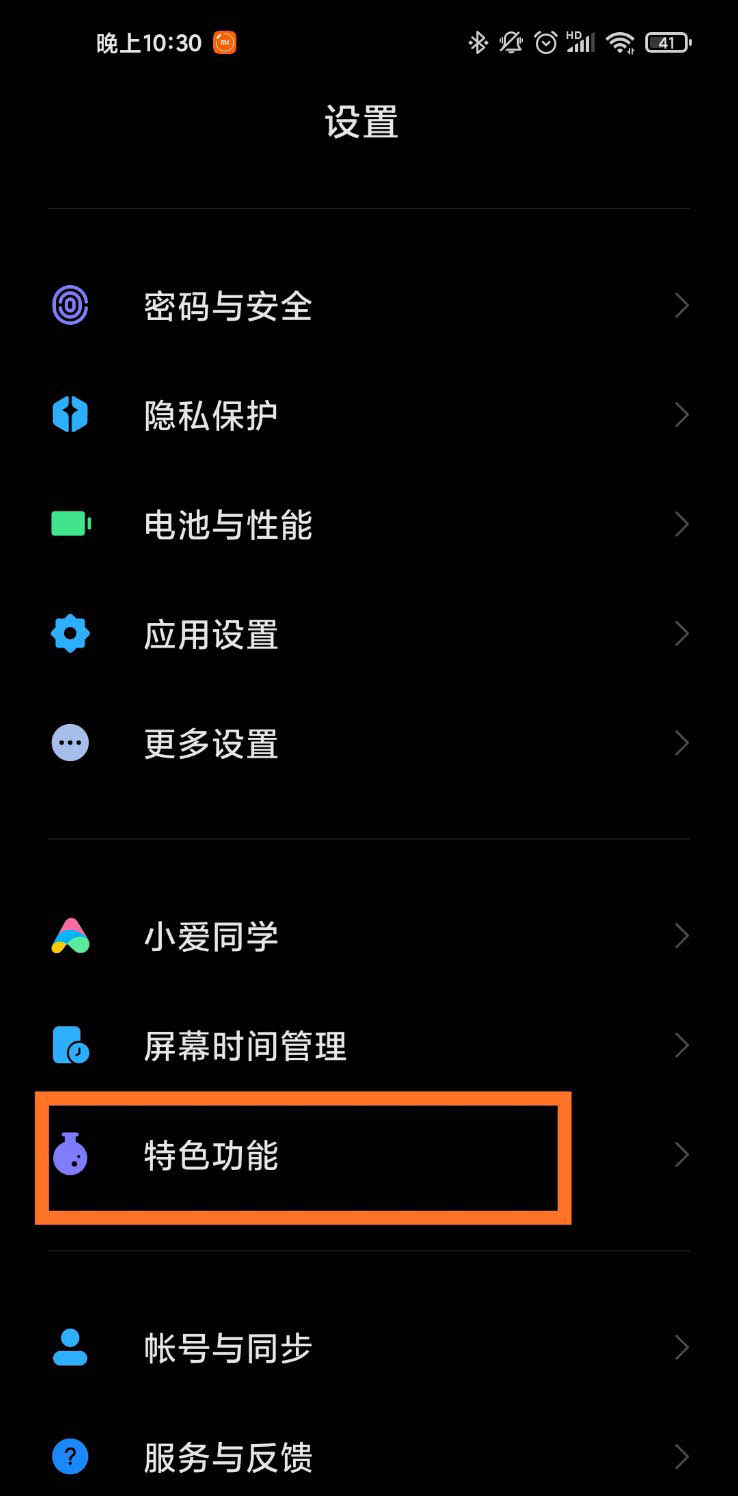
Task: Open 服务与反馈
Action: (369, 1457)
